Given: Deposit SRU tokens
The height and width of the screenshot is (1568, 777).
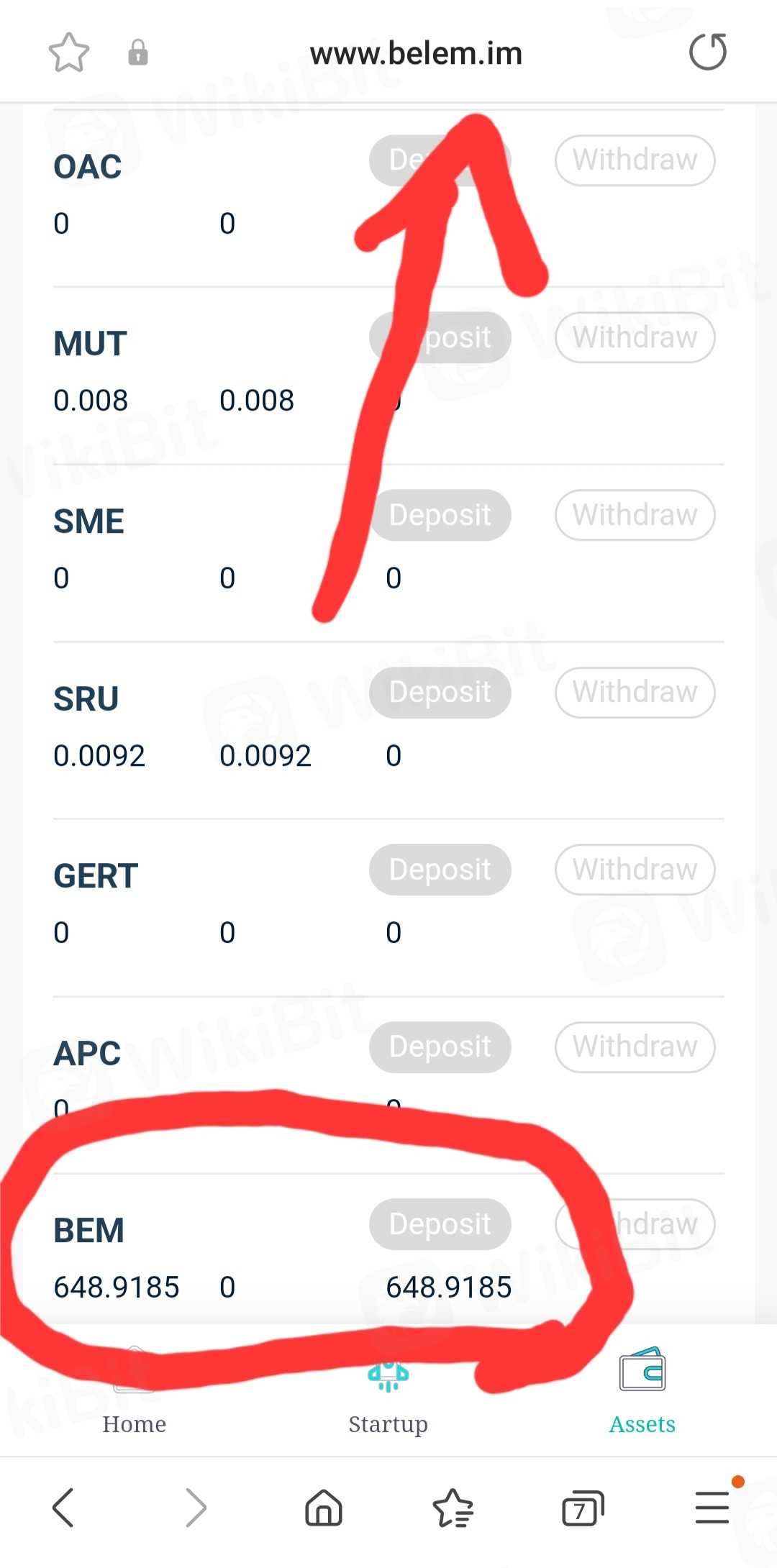Looking at the screenshot, I should click(x=440, y=692).
